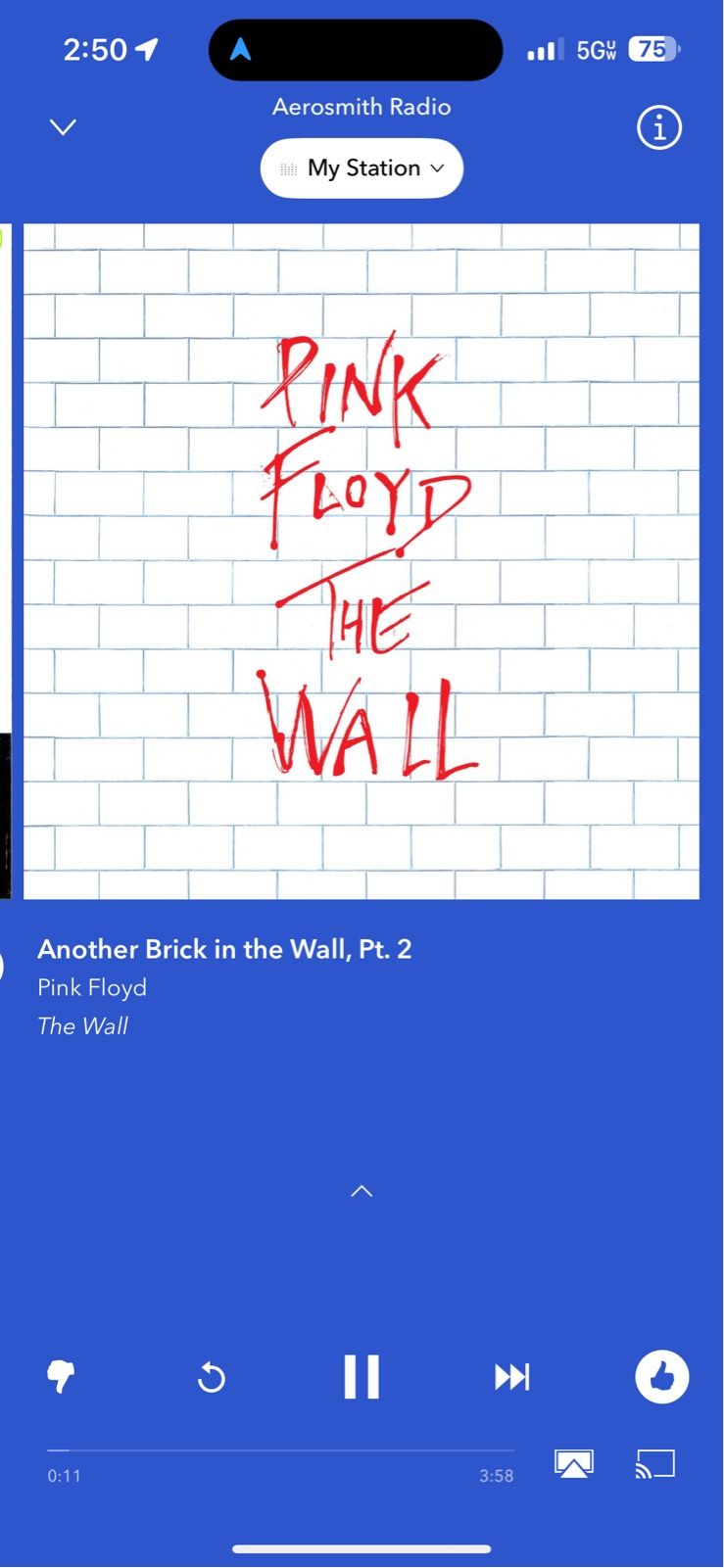
Task: Thumb up this Pink Floyd song
Action: (x=661, y=1377)
